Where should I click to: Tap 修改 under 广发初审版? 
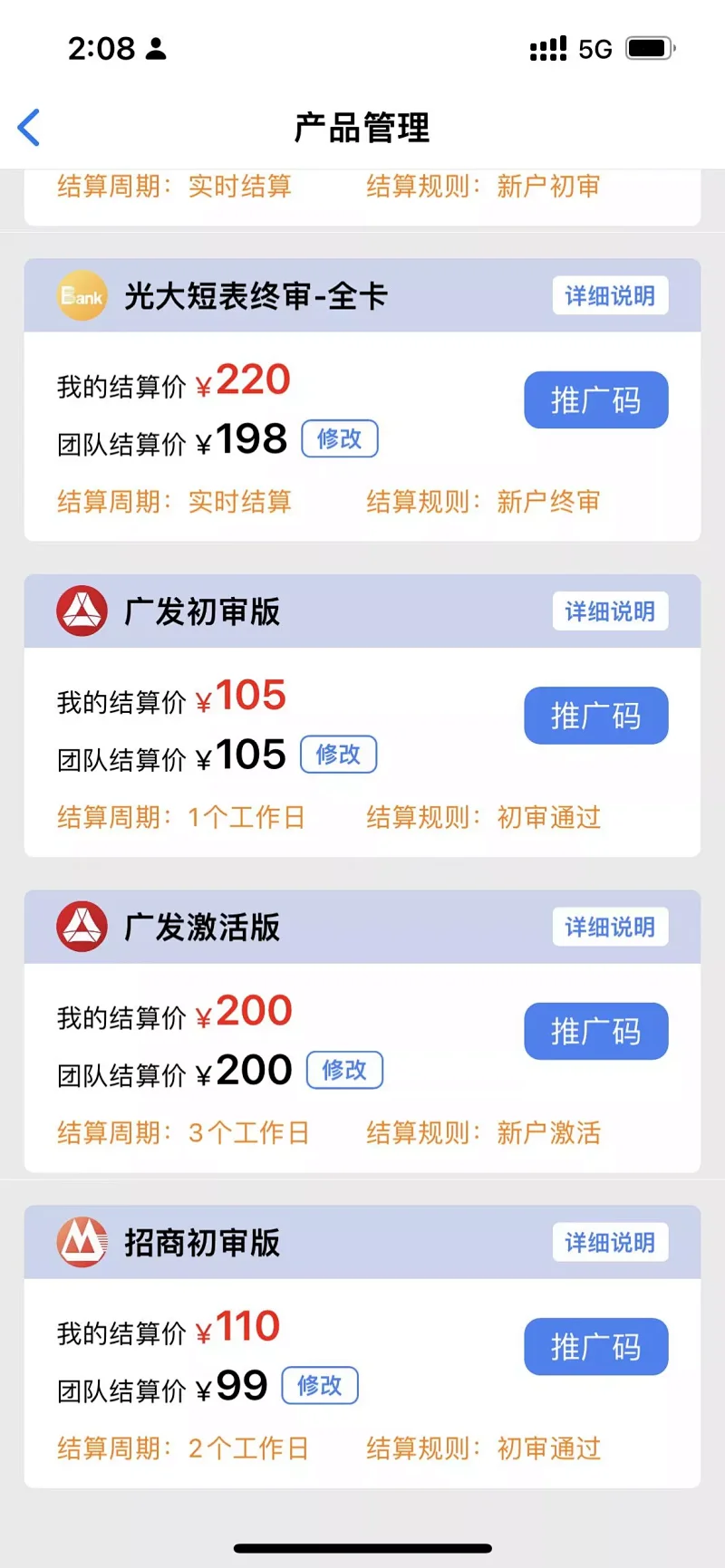click(x=338, y=755)
